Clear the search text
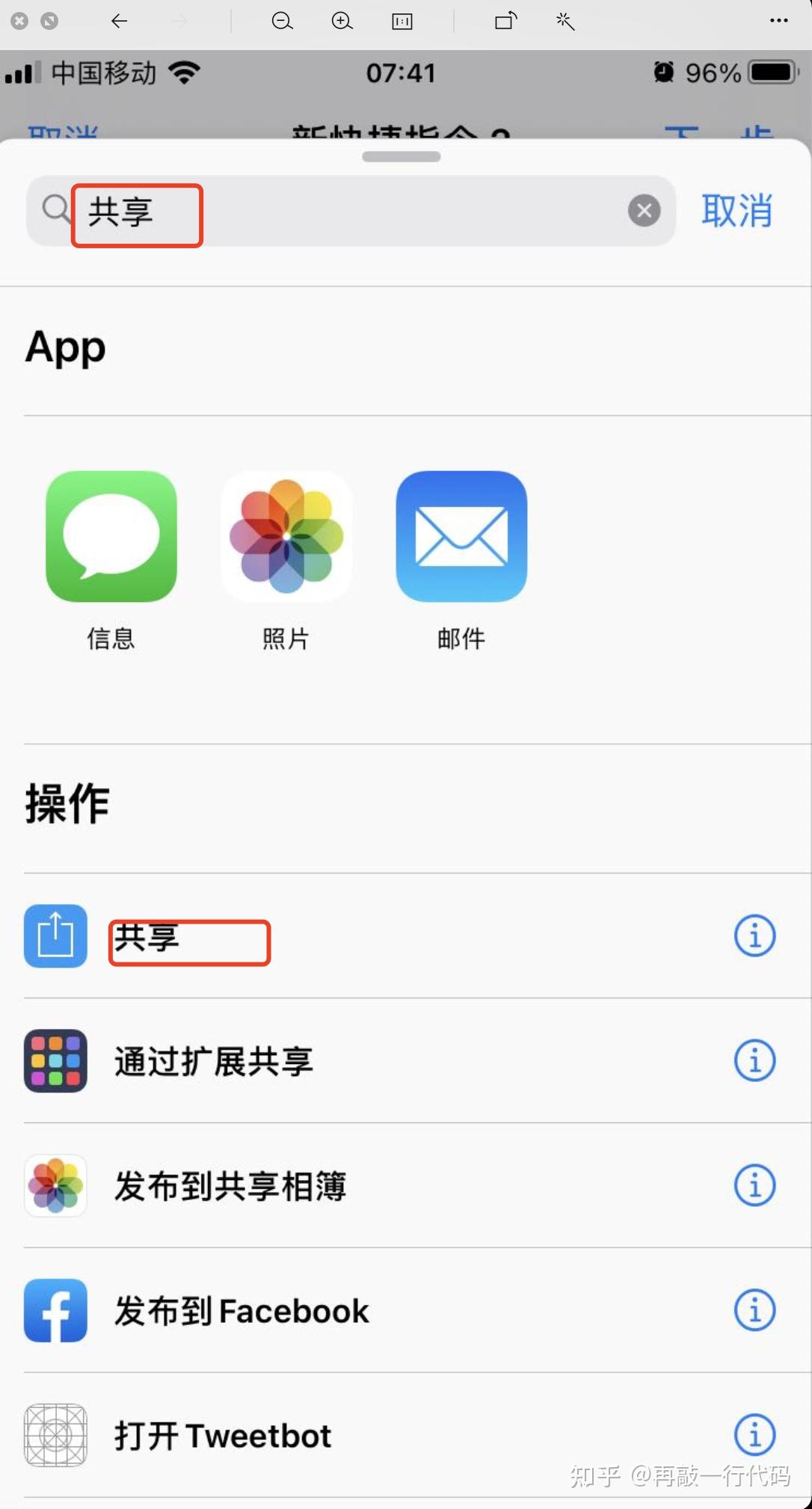Screen dimensions: 812x1509 pyautogui.click(x=644, y=211)
